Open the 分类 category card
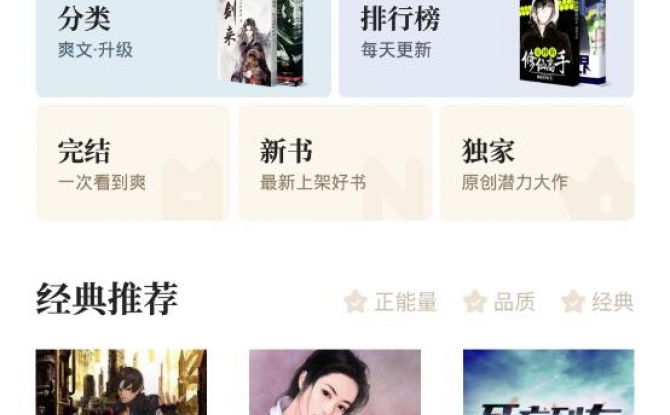This screenshot has height=415, width=670. 183,45
